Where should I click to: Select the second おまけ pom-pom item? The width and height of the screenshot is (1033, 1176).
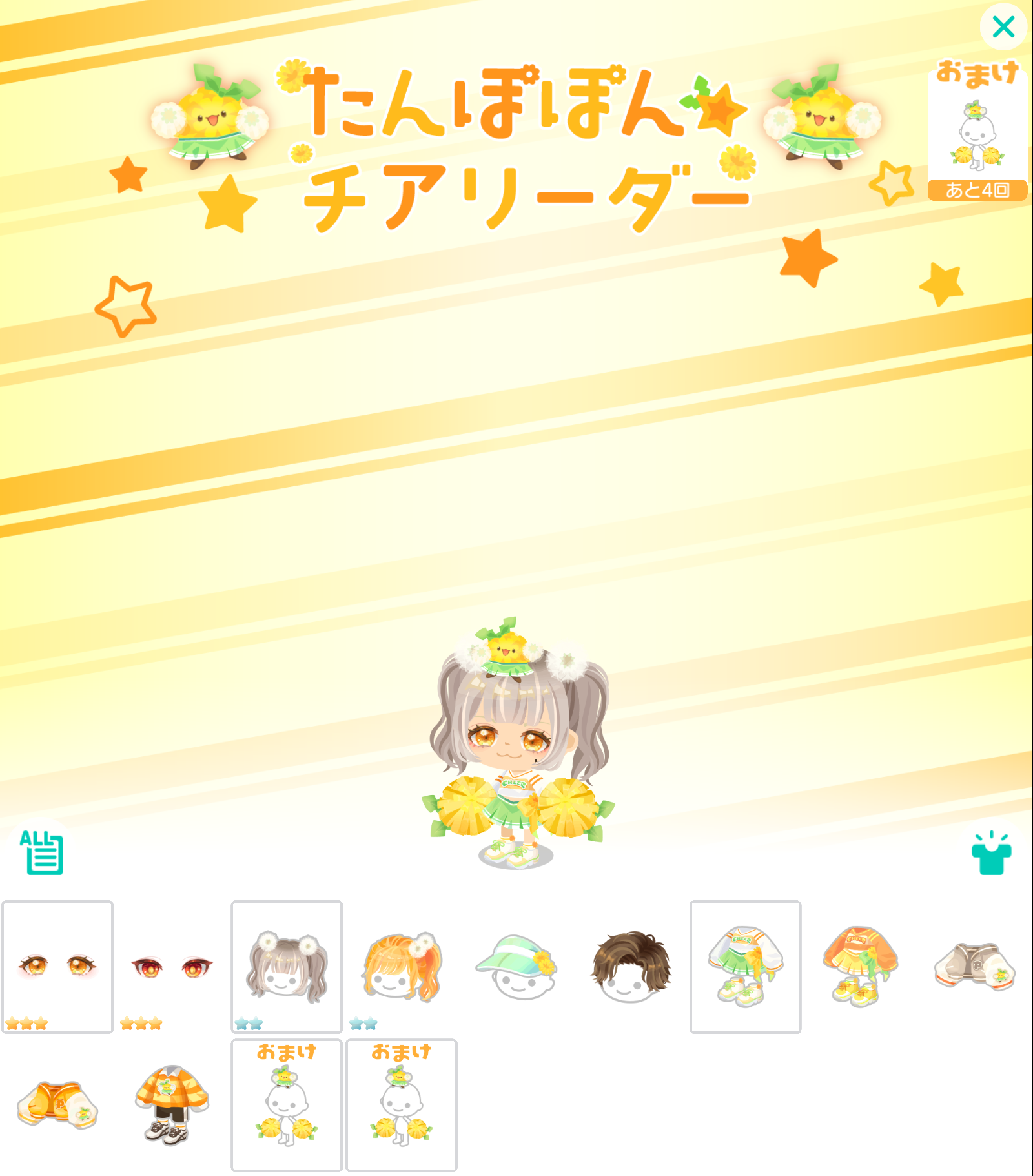point(401,1104)
